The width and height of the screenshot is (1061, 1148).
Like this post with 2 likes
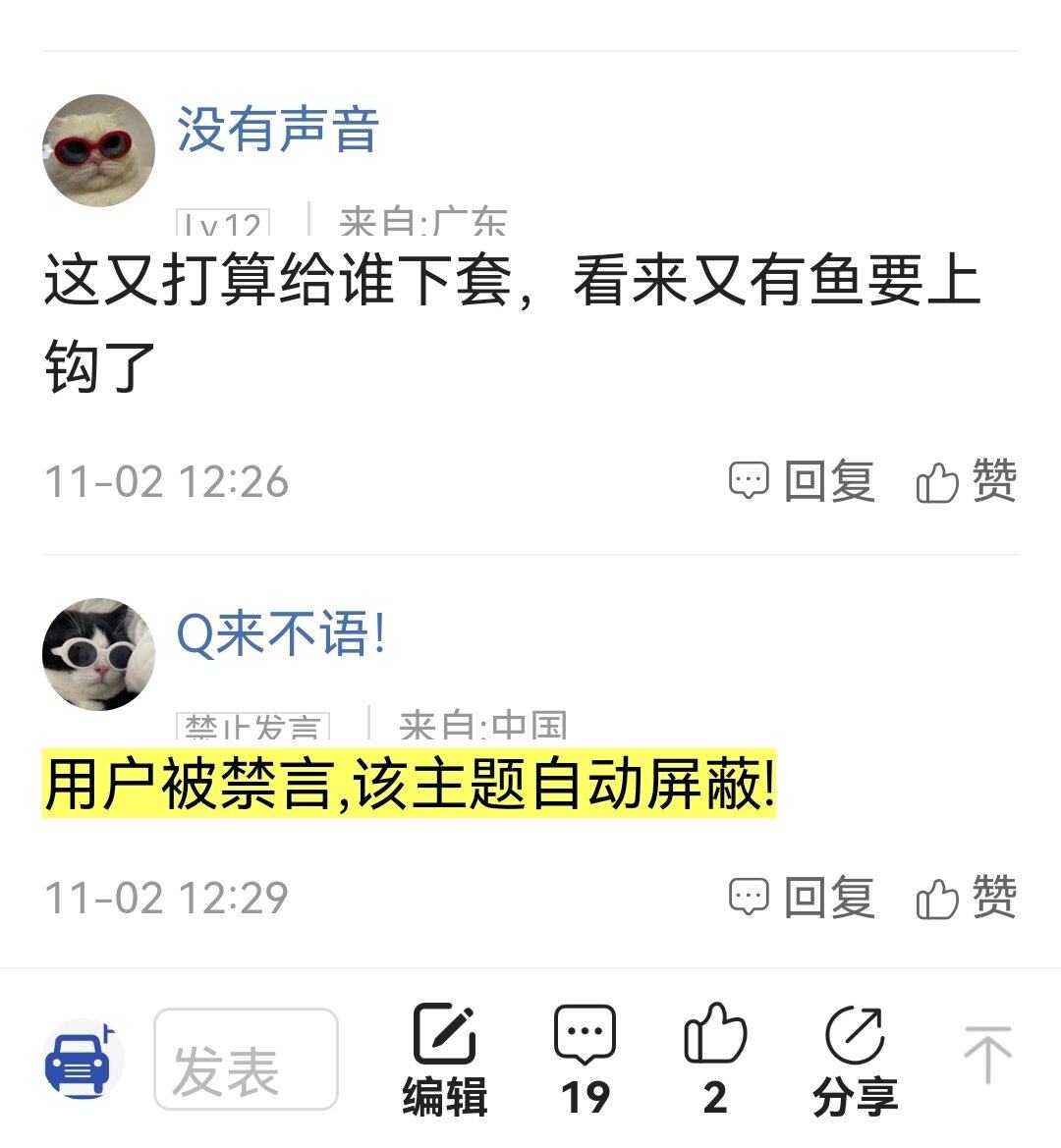[714, 1061]
